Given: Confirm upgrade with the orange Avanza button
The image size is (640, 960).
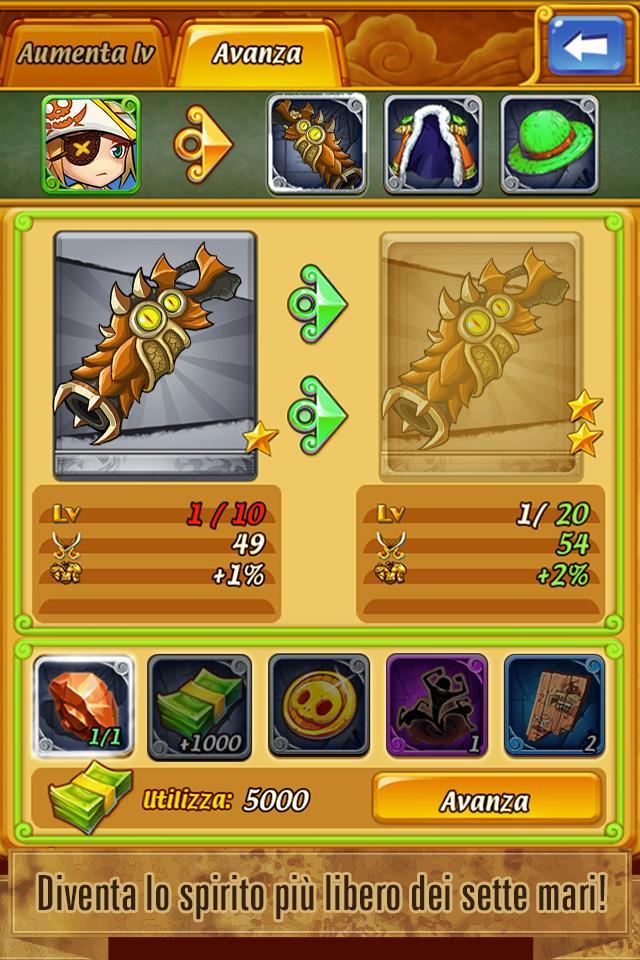Looking at the screenshot, I should coord(486,800).
